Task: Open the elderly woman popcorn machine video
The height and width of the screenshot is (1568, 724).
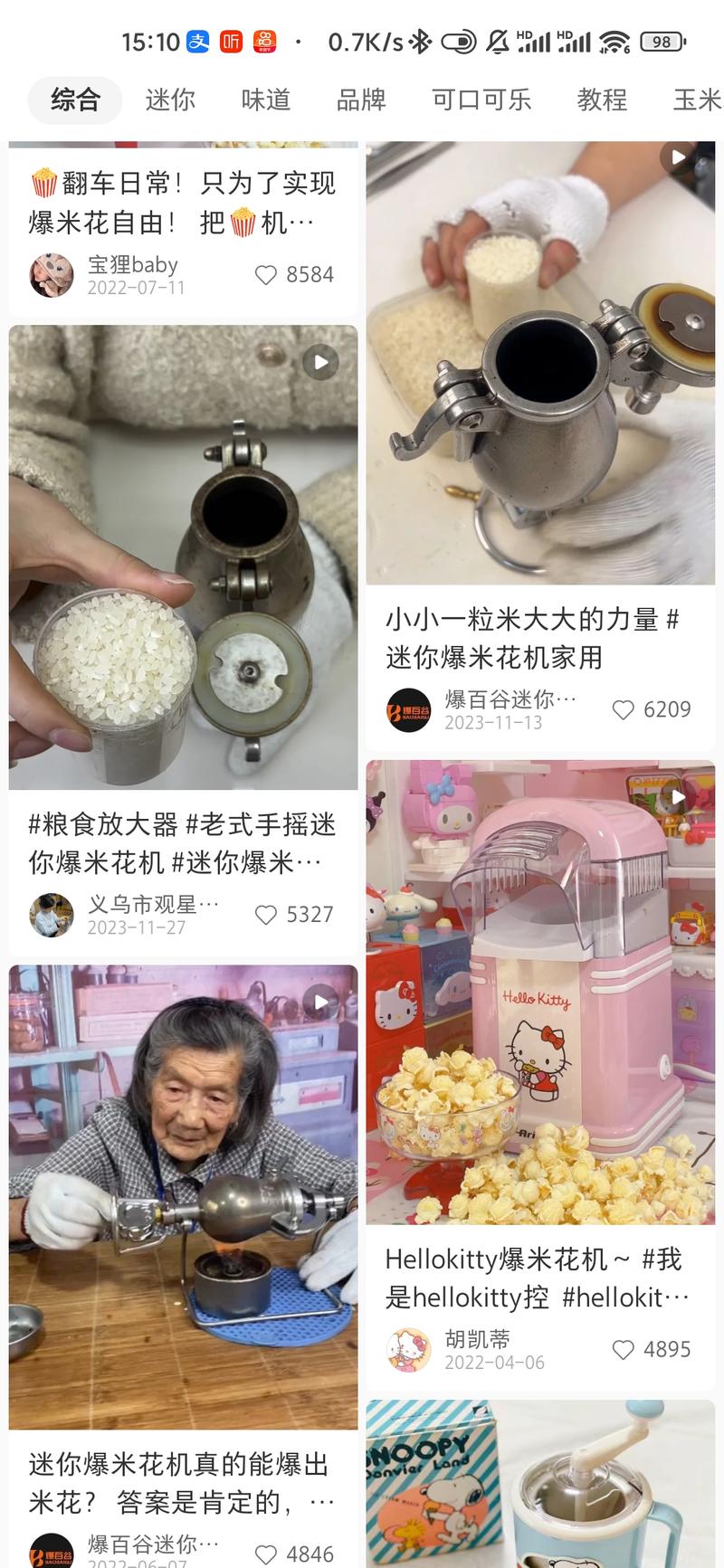Action: click(x=183, y=1196)
